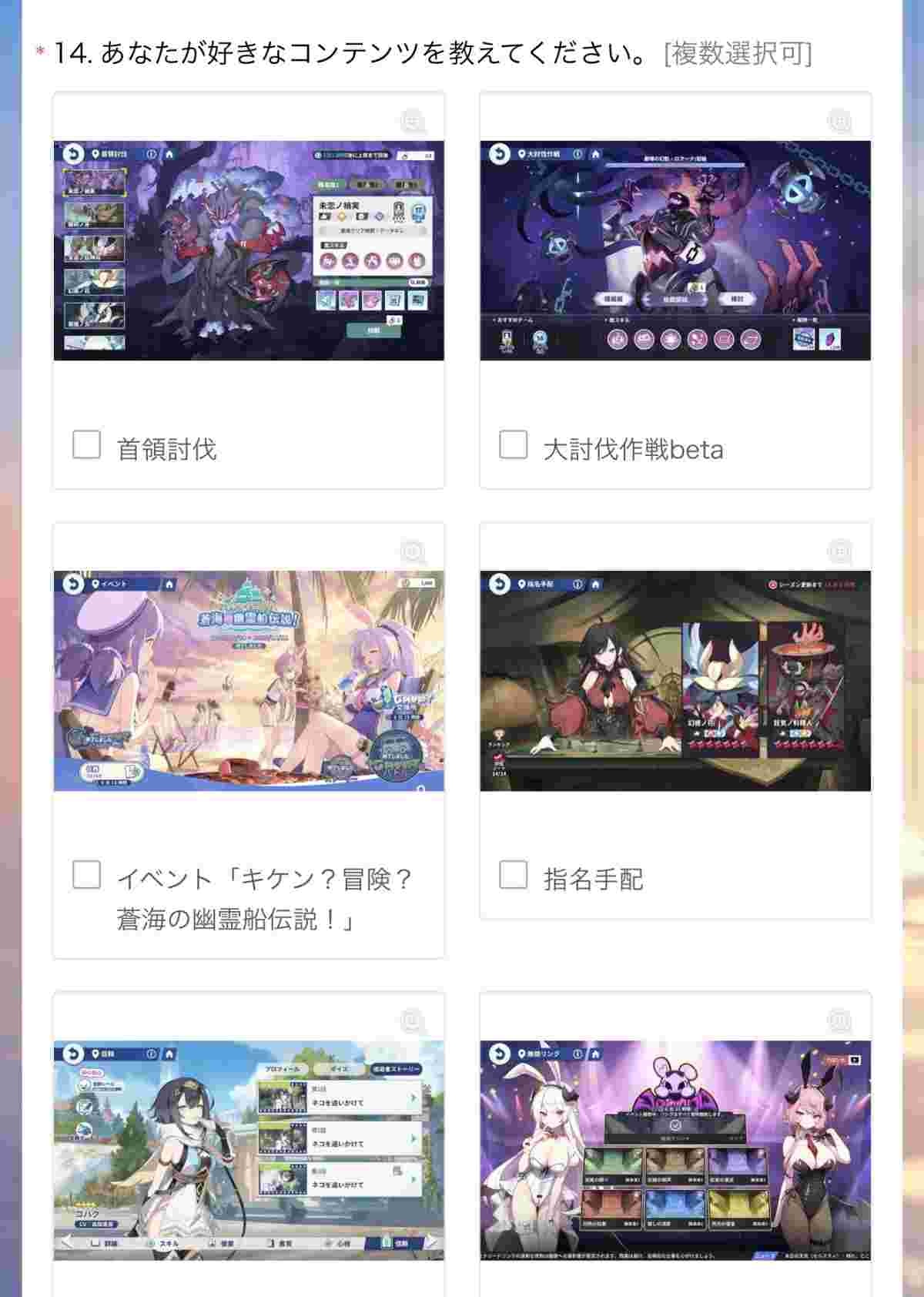Screen dimensions: 924x1297
Task: Magnify the 蒼海の幽霊船伝説 event image
Action: click(413, 551)
